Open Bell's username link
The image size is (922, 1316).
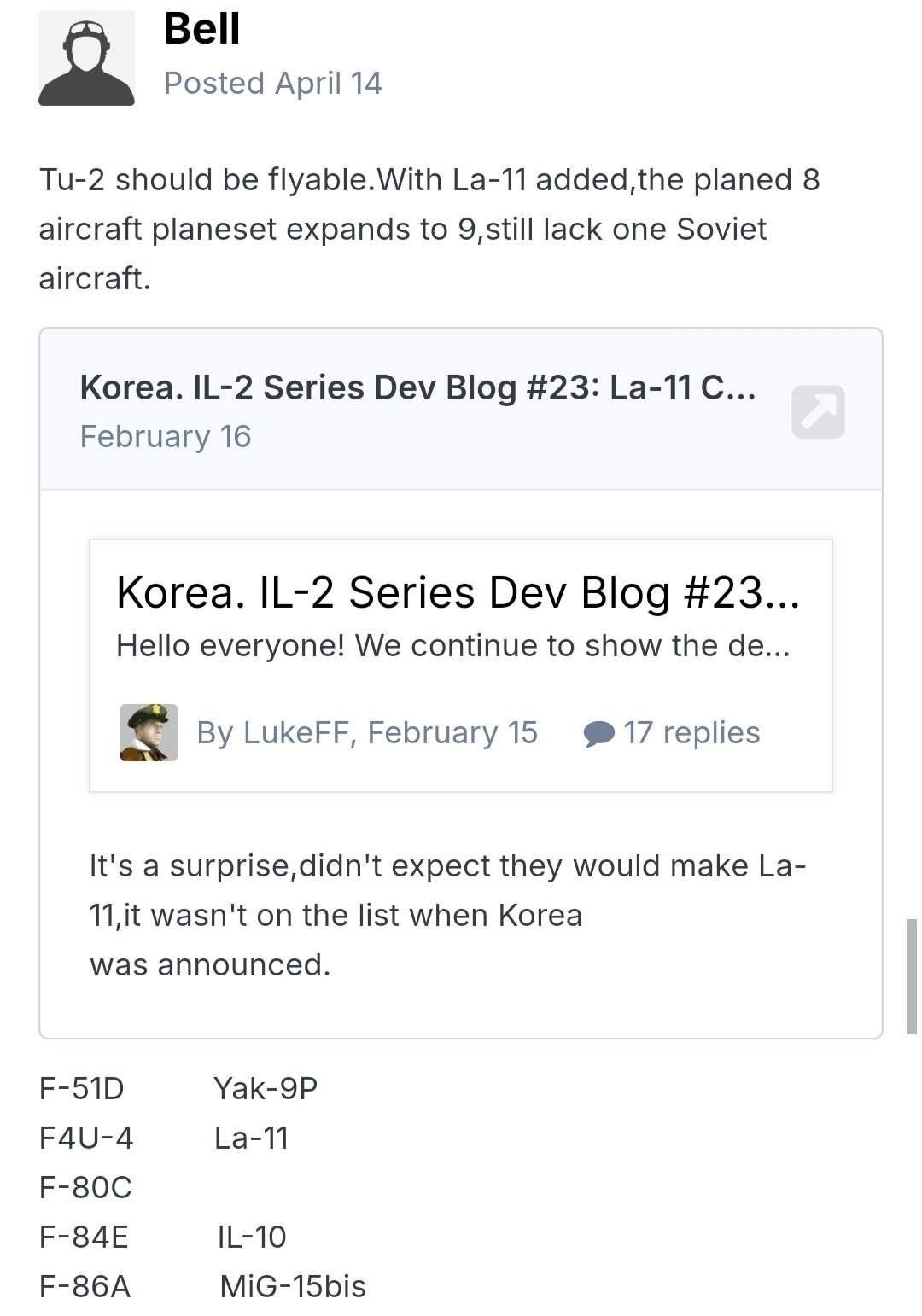coord(201,28)
